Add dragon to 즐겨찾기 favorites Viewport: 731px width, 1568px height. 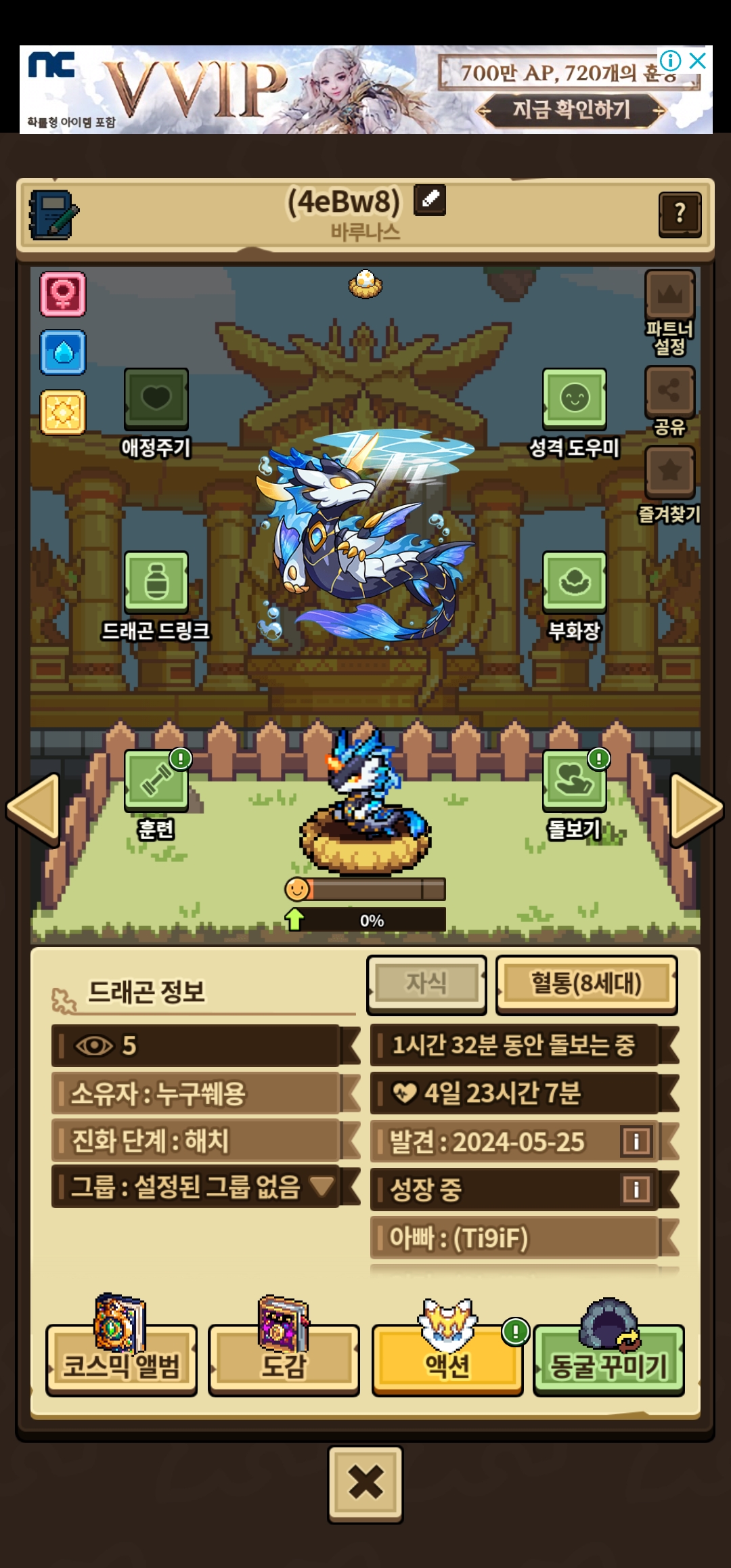pos(669,472)
